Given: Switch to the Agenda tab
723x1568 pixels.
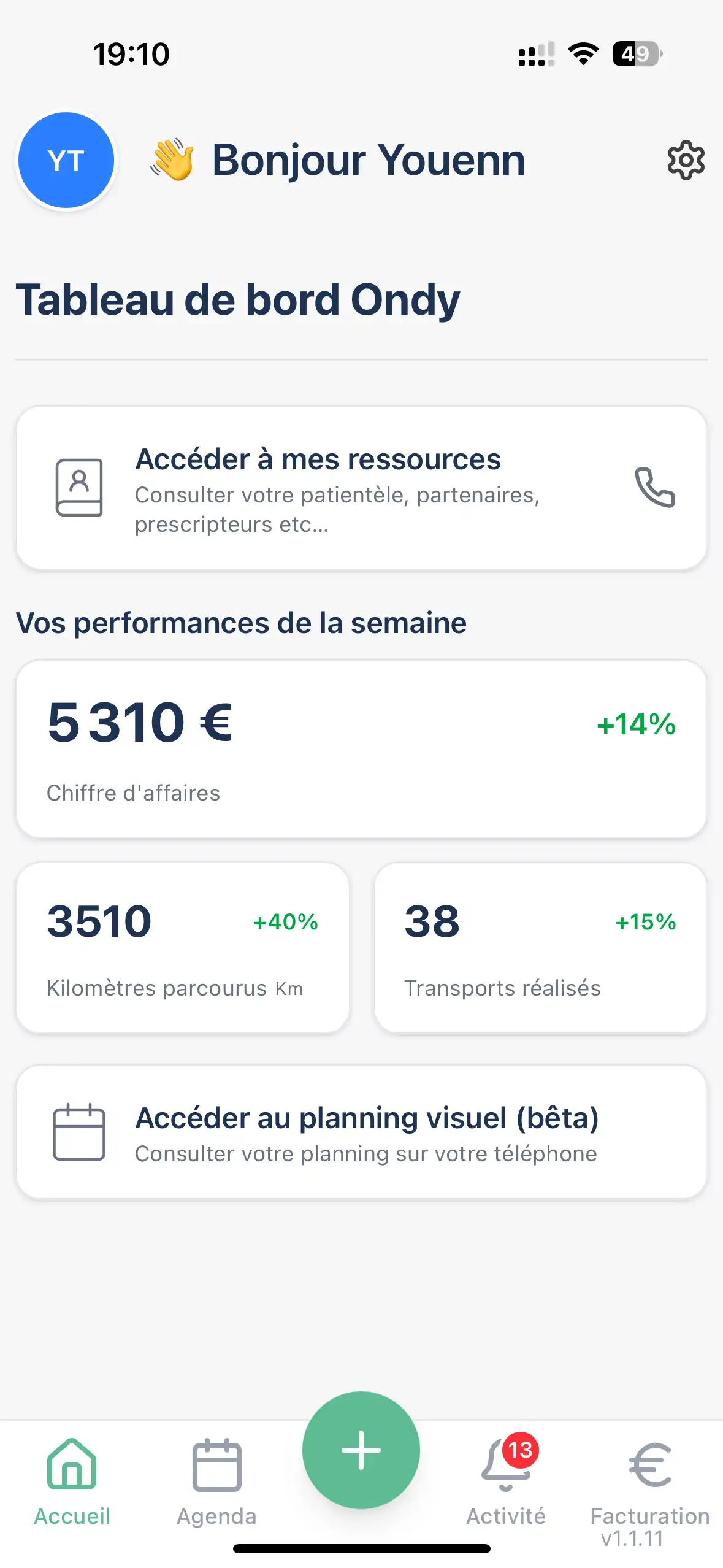Looking at the screenshot, I should click(216, 1485).
